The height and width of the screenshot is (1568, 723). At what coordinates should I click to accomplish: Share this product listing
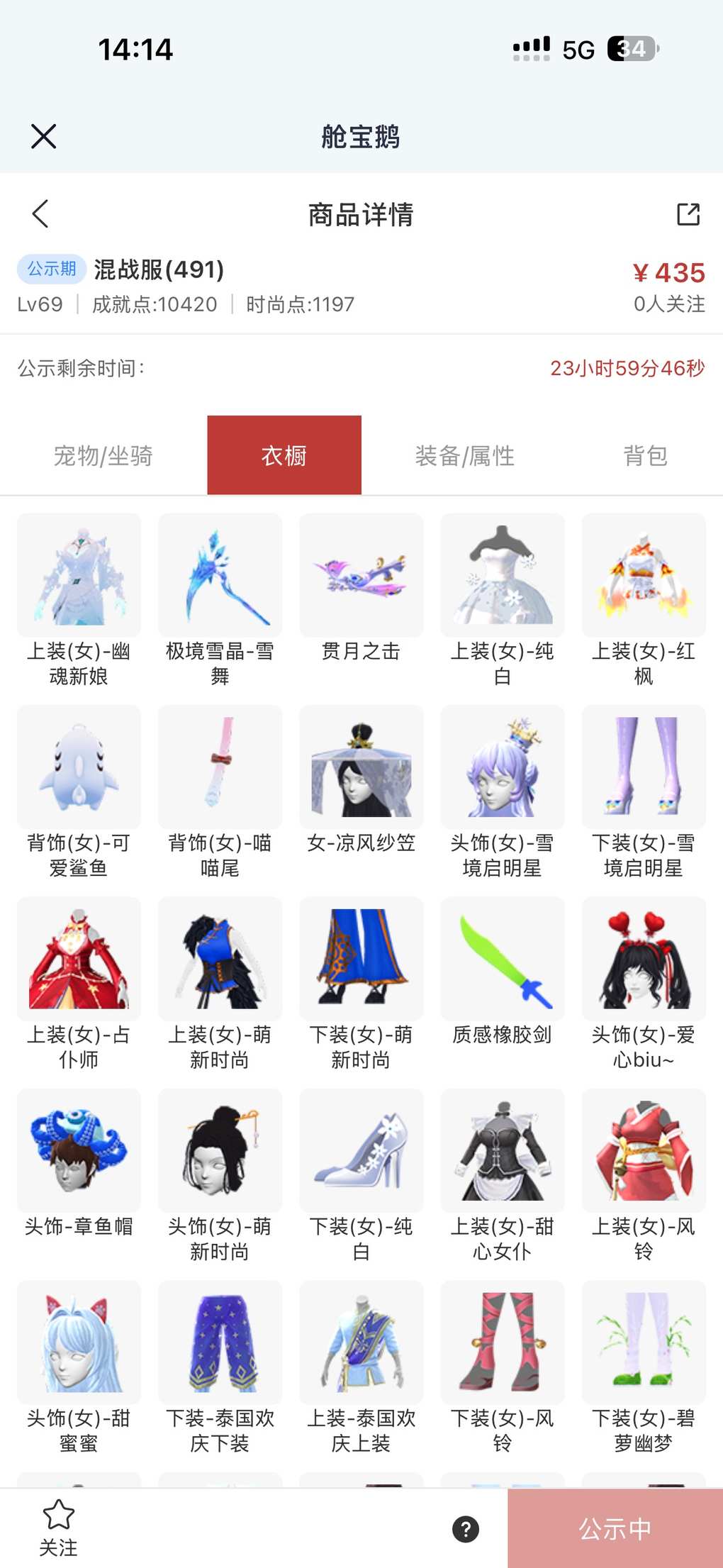pyautogui.click(x=688, y=213)
